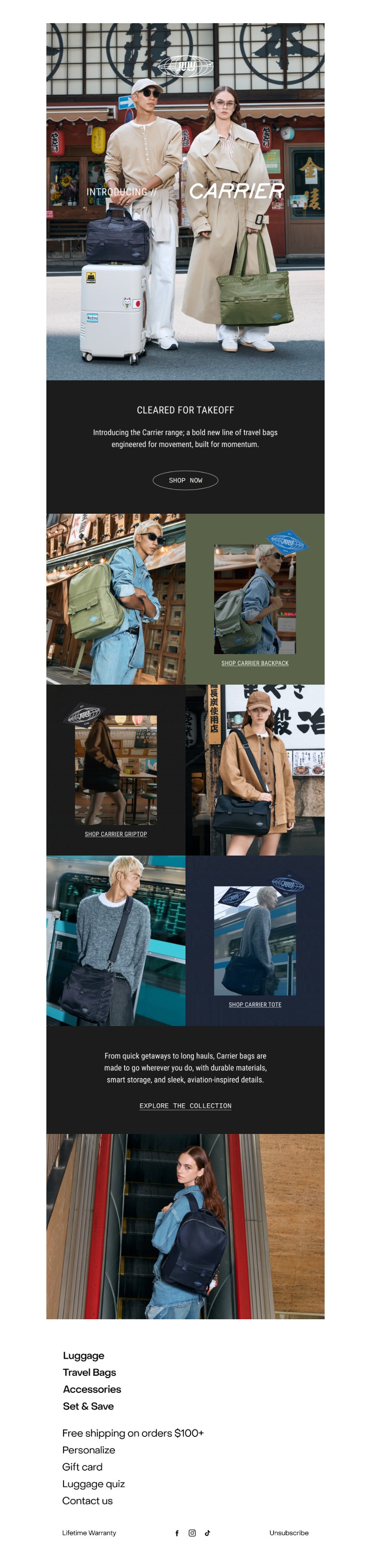Take the Luggage quiz
Screen dimensions: 371x1568
pos(93,1484)
